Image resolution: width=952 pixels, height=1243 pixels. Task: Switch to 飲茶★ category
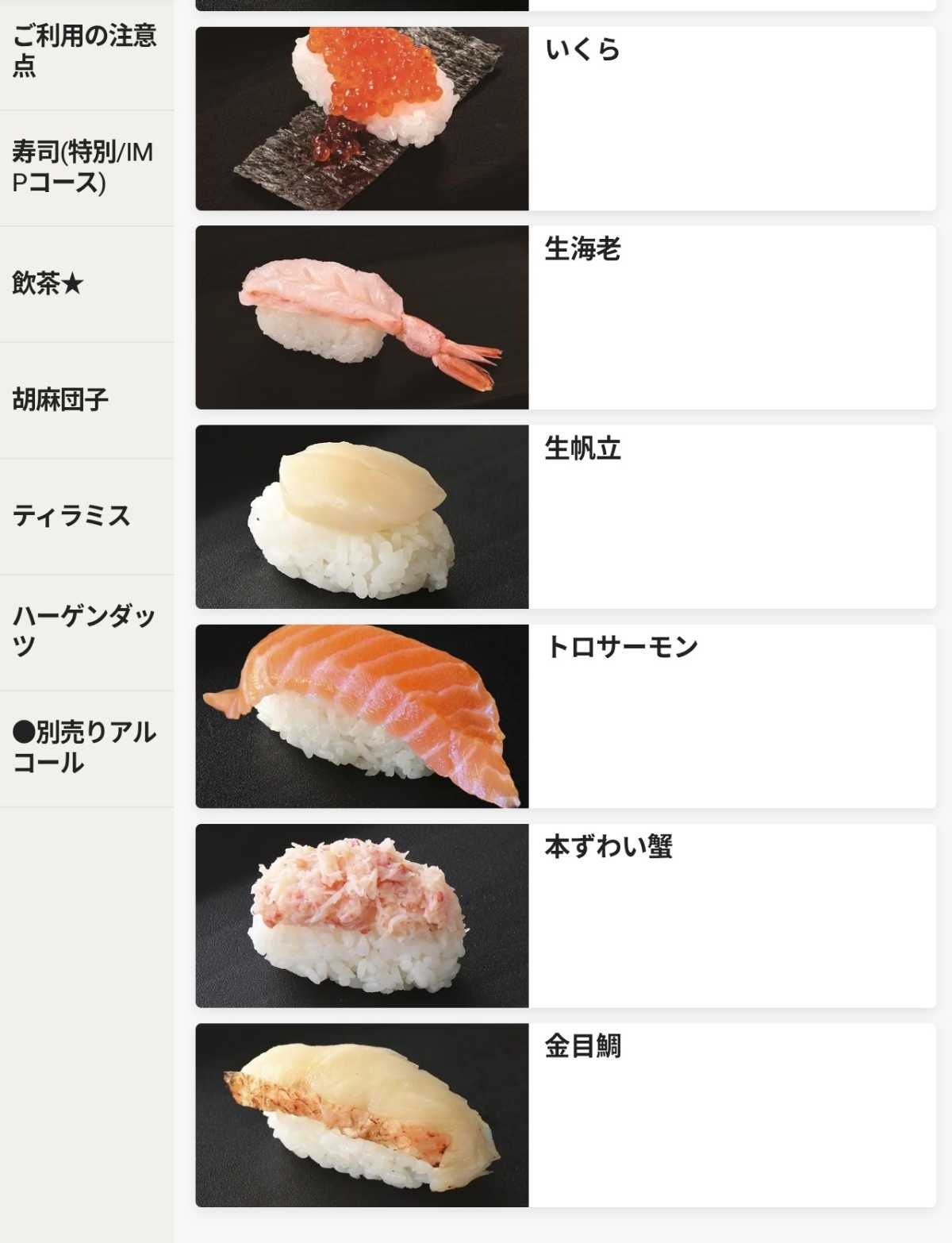click(85, 283)
